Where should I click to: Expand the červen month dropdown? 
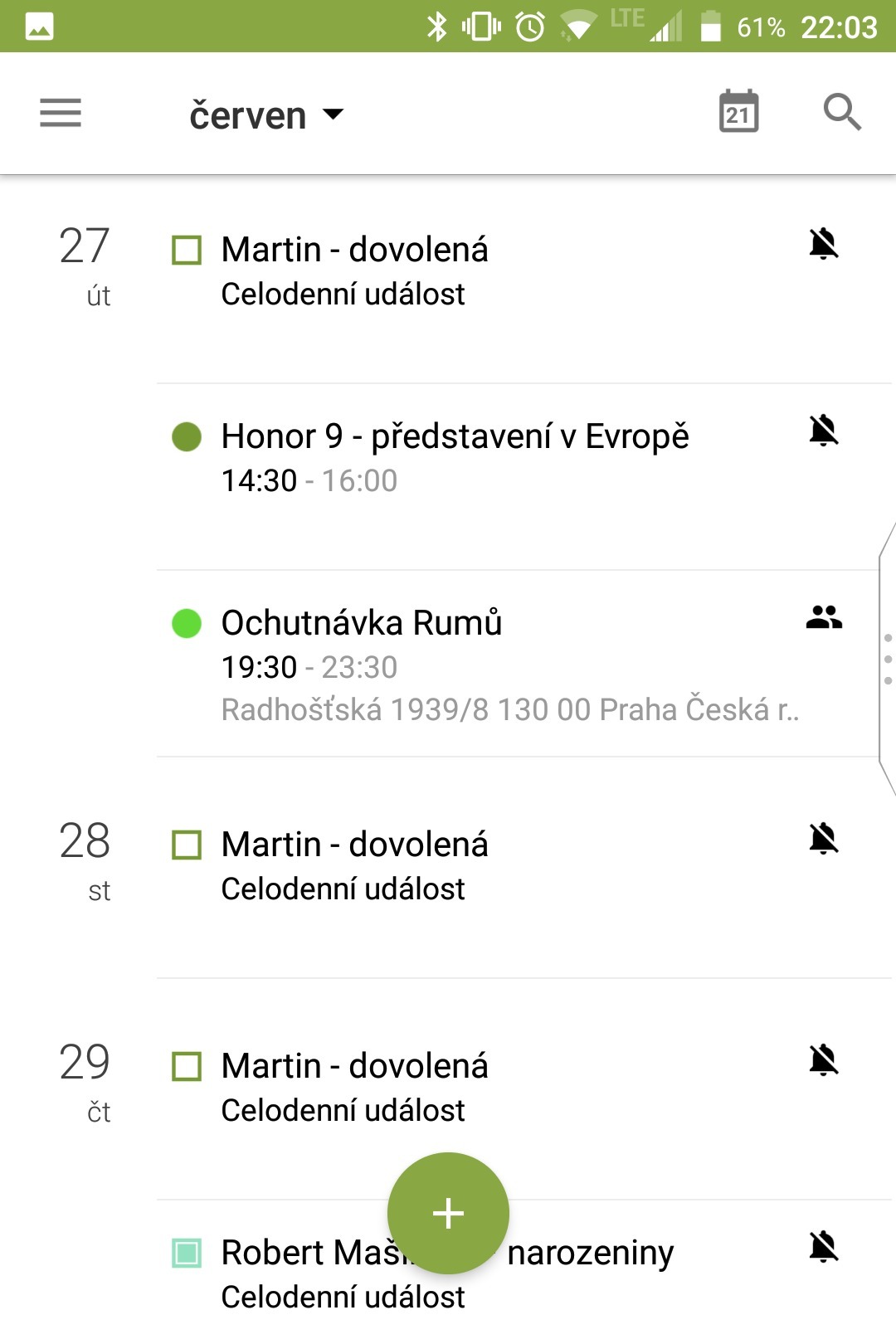coord(265,114)
